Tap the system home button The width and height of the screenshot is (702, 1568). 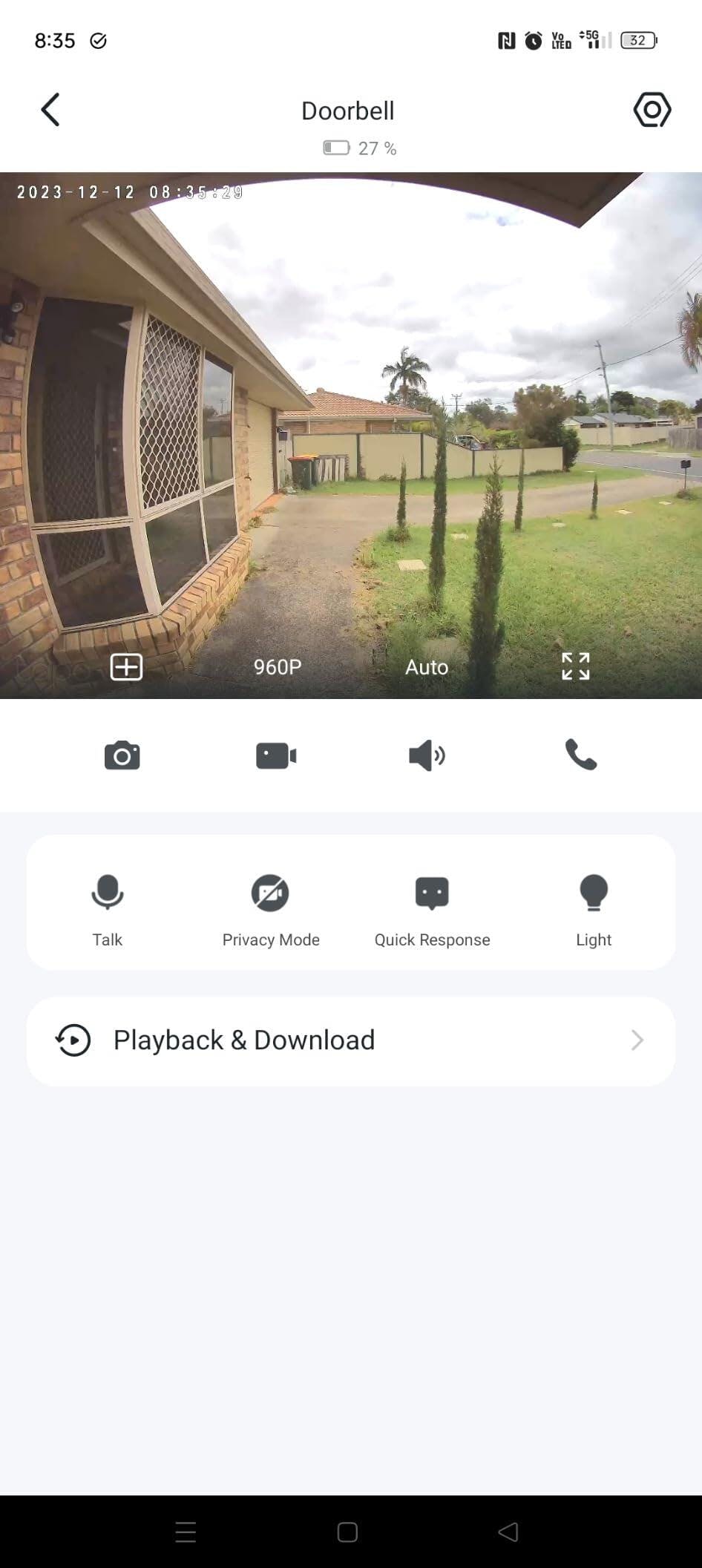click(x=347, y=1532)
